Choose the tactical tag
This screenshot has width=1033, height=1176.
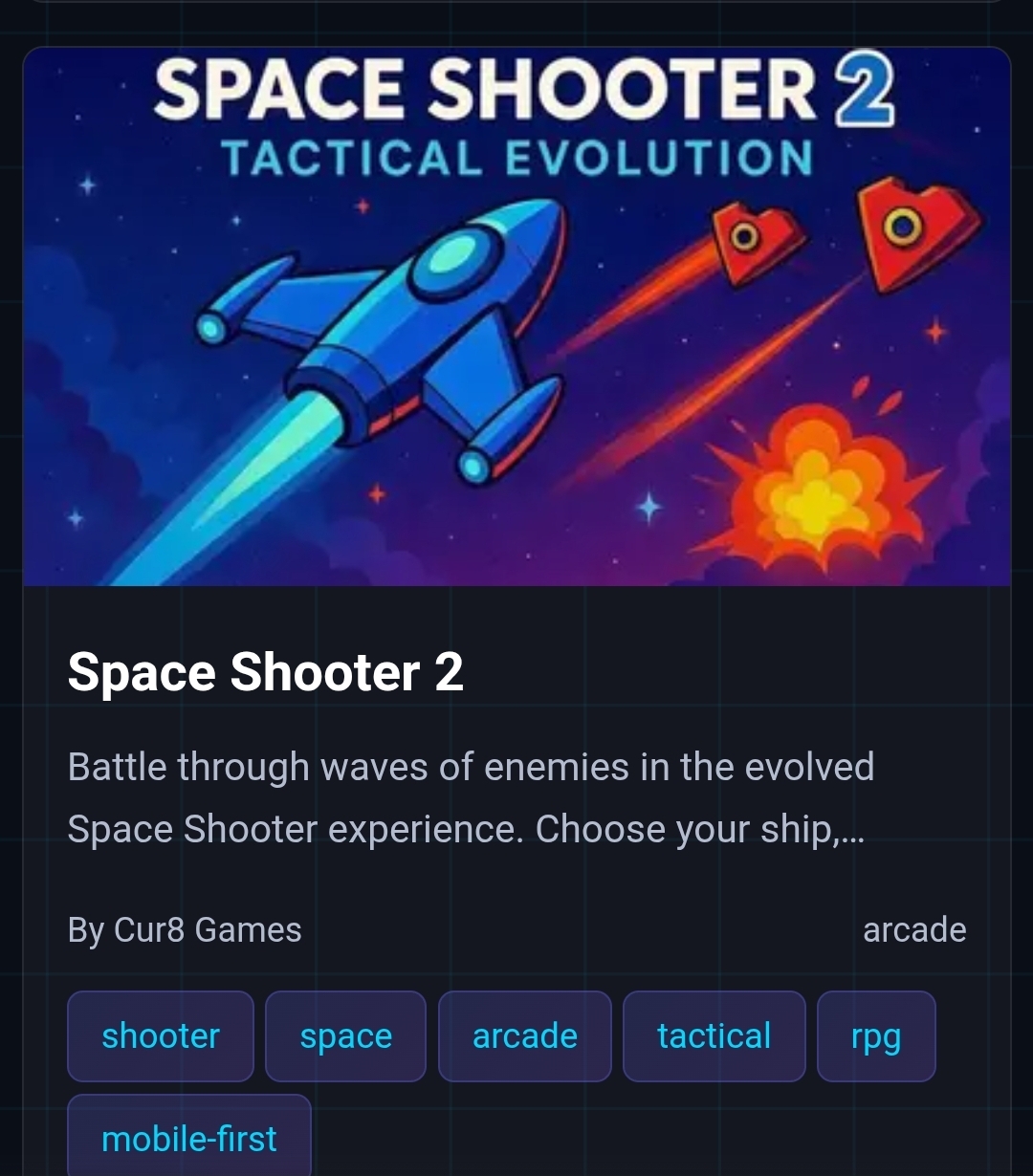[714, 1036]
